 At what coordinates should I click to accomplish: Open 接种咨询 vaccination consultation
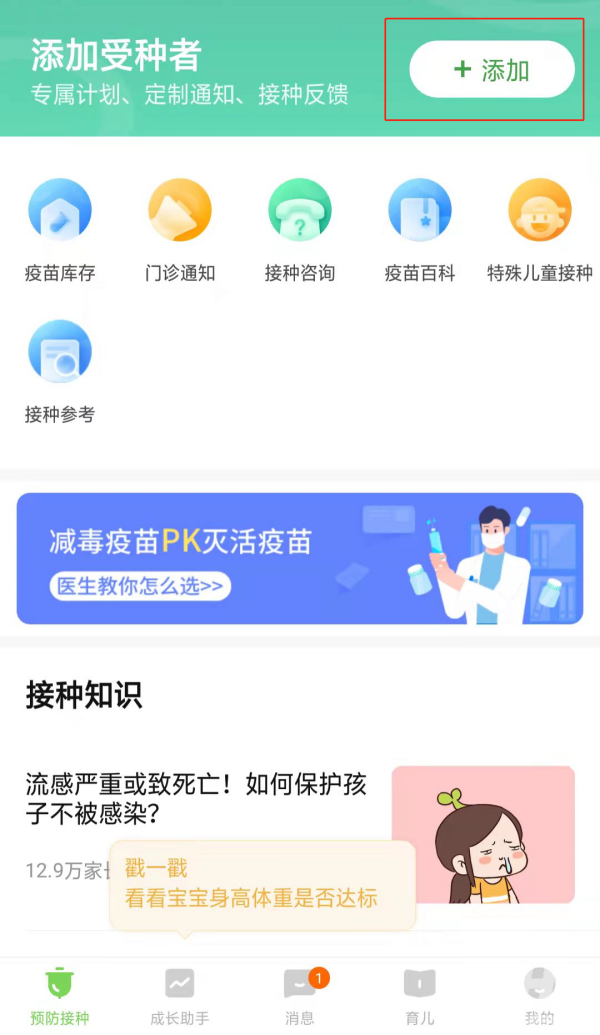point(300,230)
